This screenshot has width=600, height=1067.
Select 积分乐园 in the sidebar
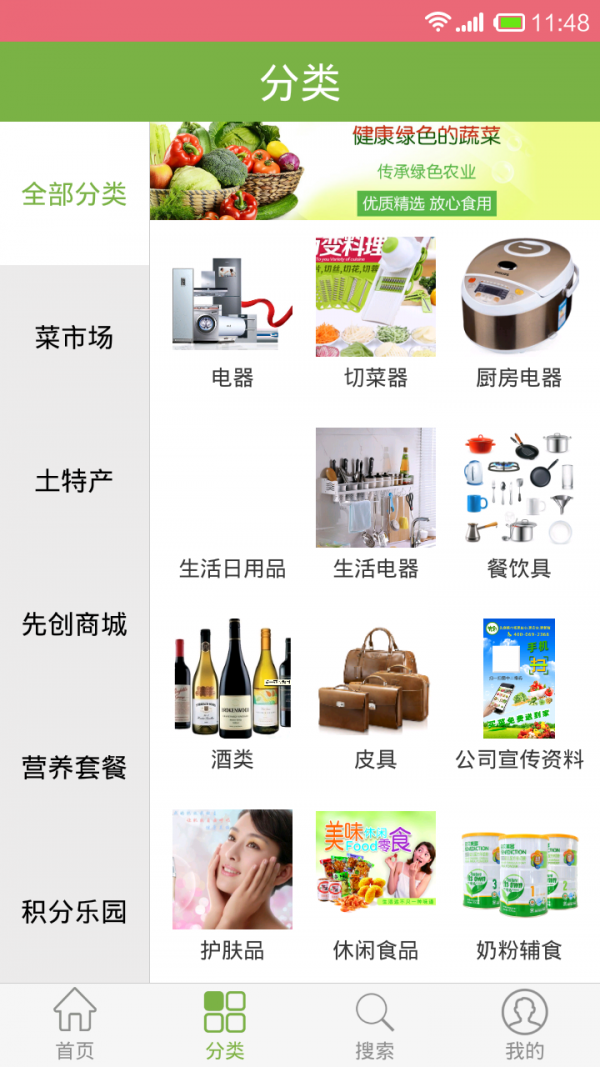coord(74,912)
